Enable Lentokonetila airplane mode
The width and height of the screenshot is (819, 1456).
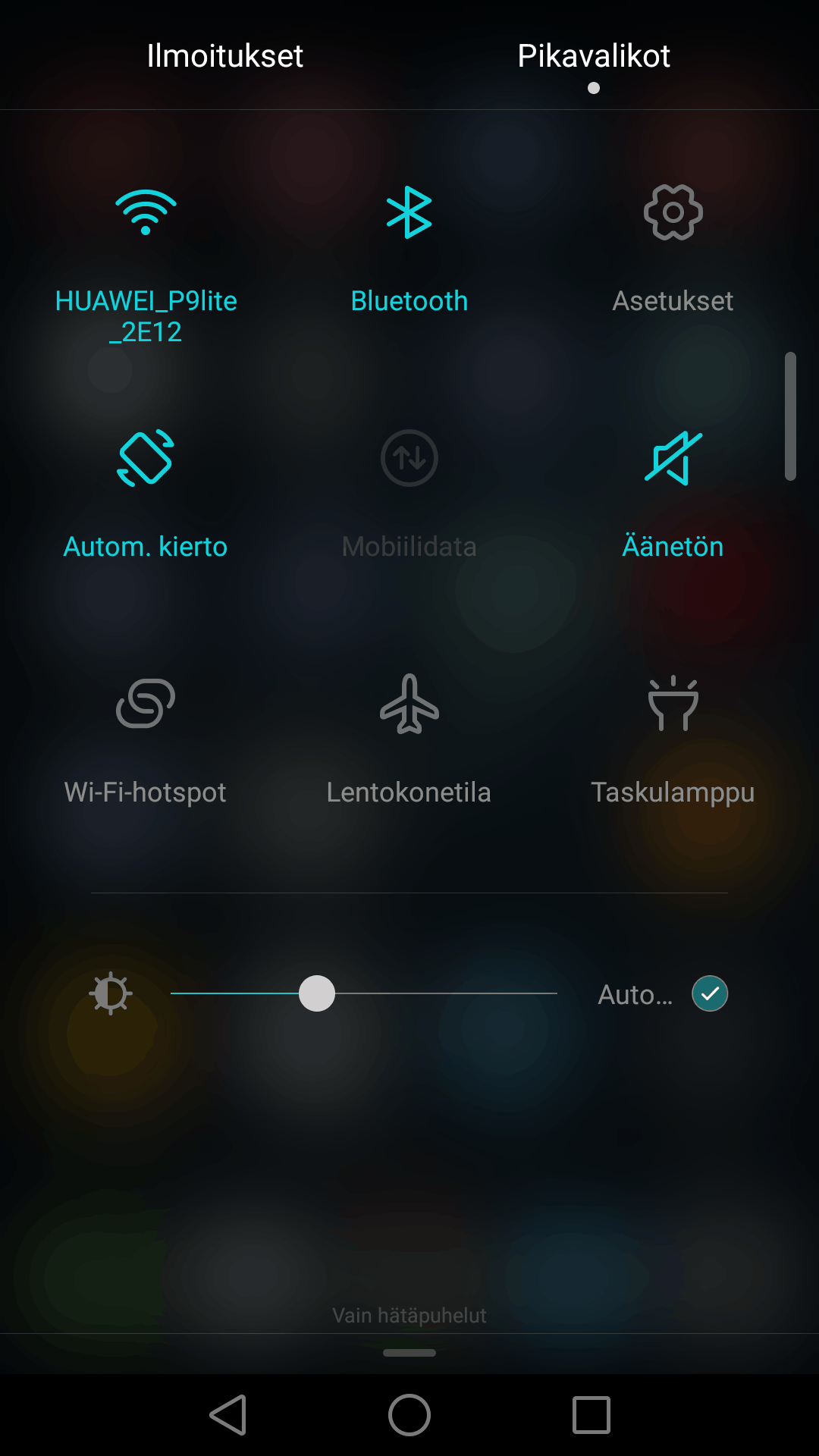409,704
